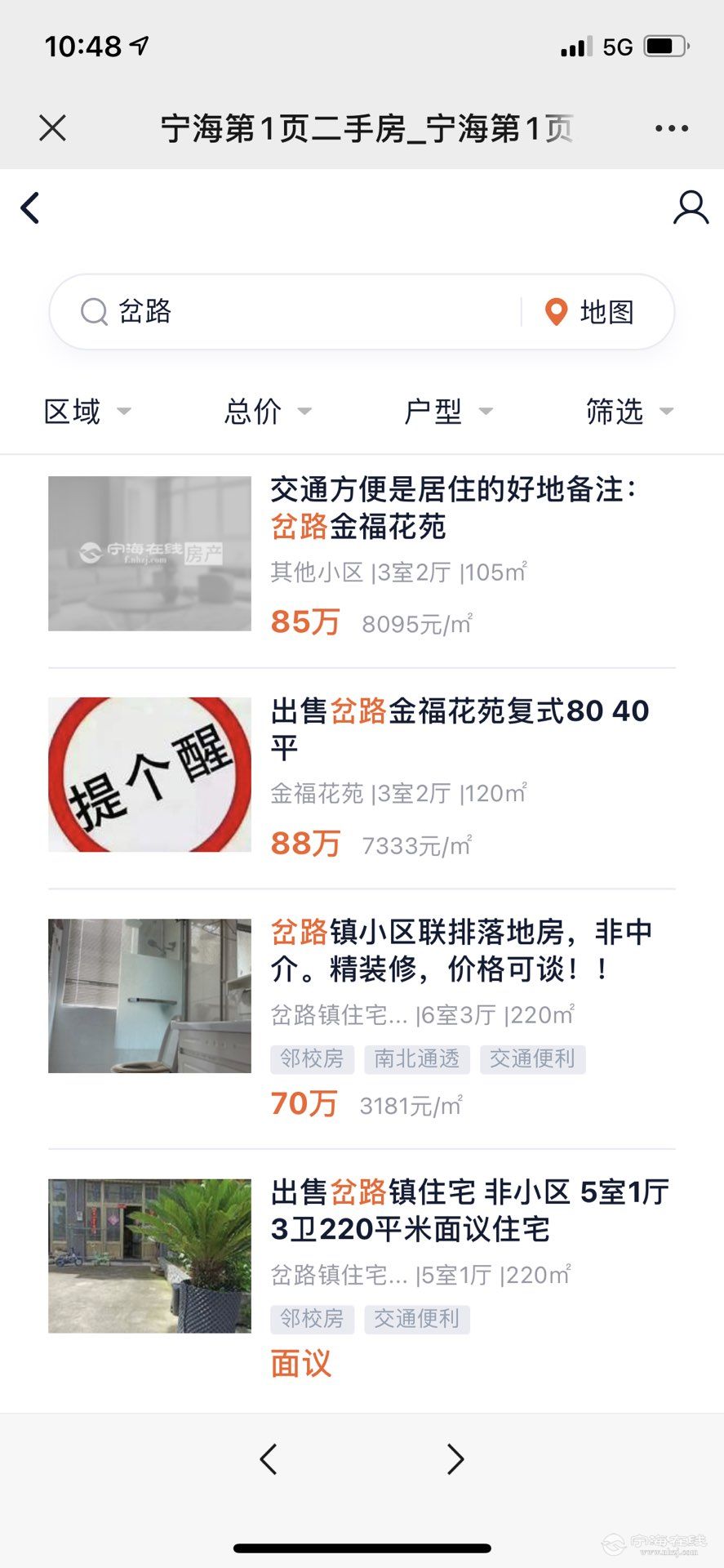Open the 85万 岔路金福花苑 listing

coord(362,555)
